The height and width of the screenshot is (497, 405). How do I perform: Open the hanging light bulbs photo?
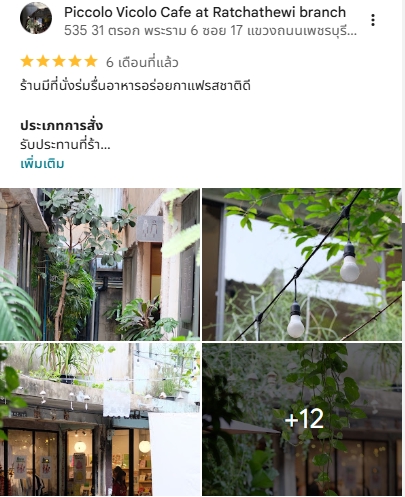tap(302, 264)
